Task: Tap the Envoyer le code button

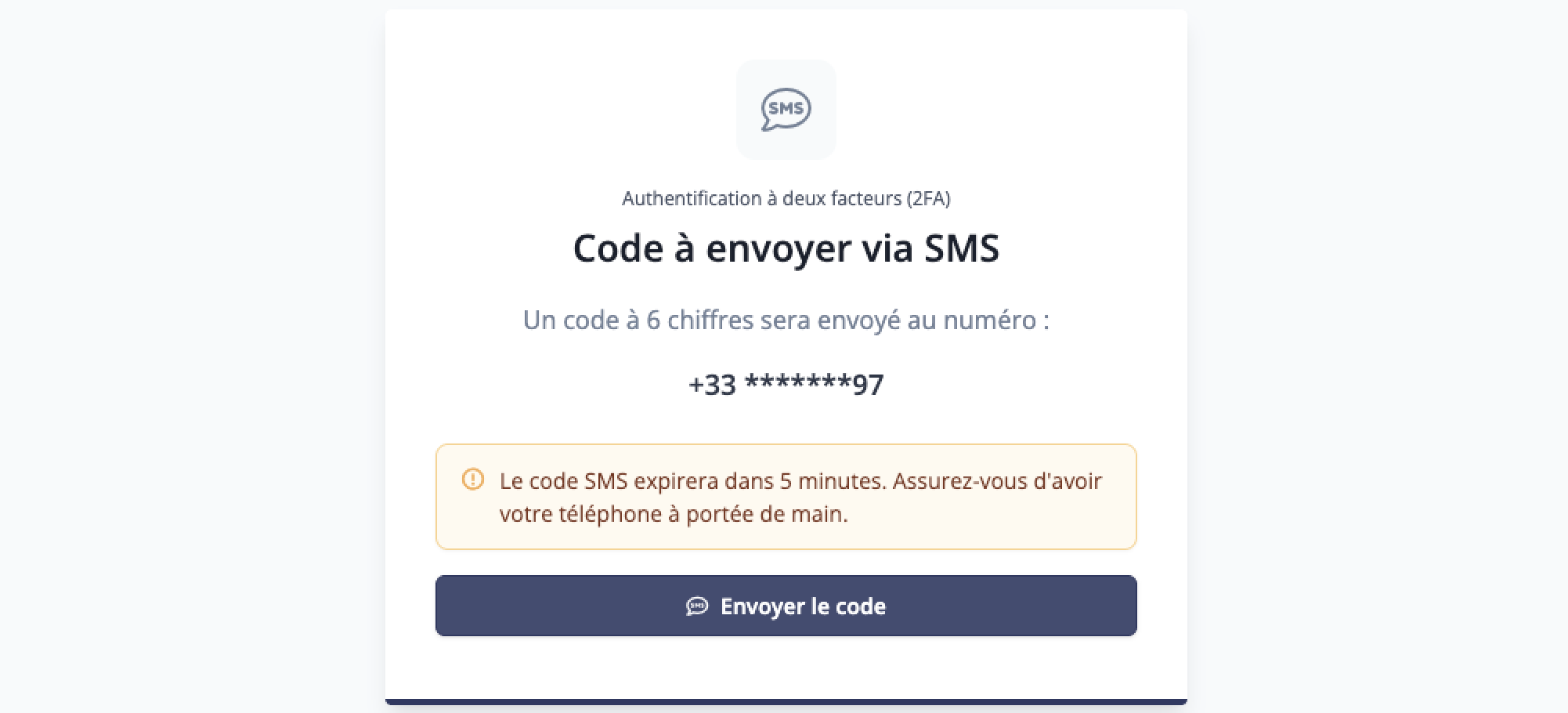Action: coord(786,606)
